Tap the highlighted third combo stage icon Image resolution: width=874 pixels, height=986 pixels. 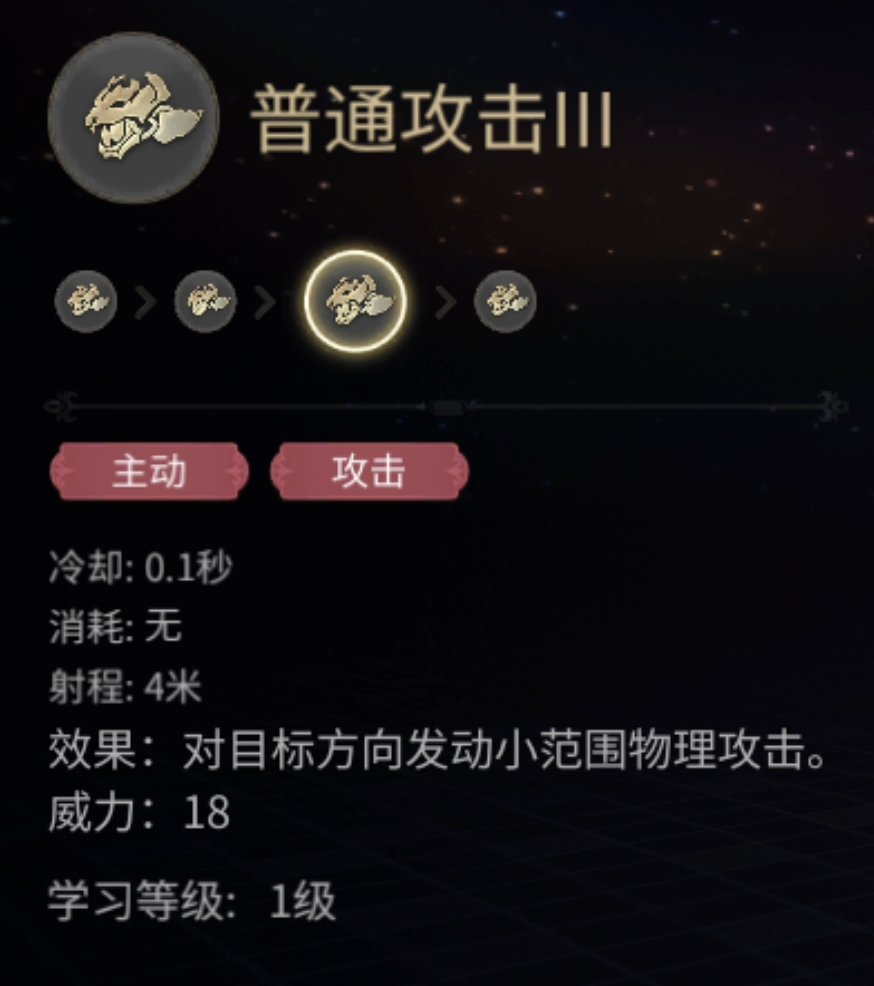point(355,301)
